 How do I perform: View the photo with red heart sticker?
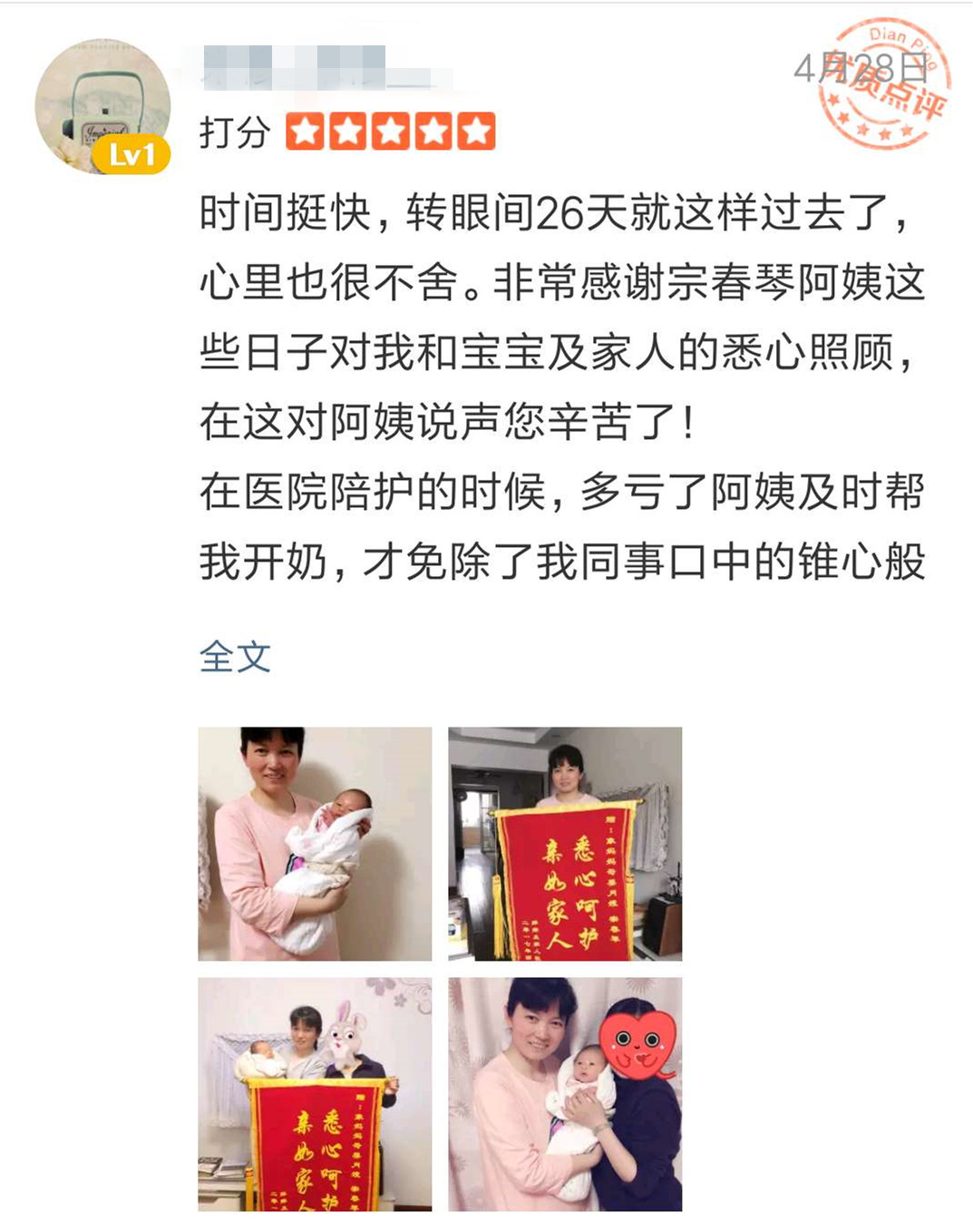click(x=564, y=1093)
